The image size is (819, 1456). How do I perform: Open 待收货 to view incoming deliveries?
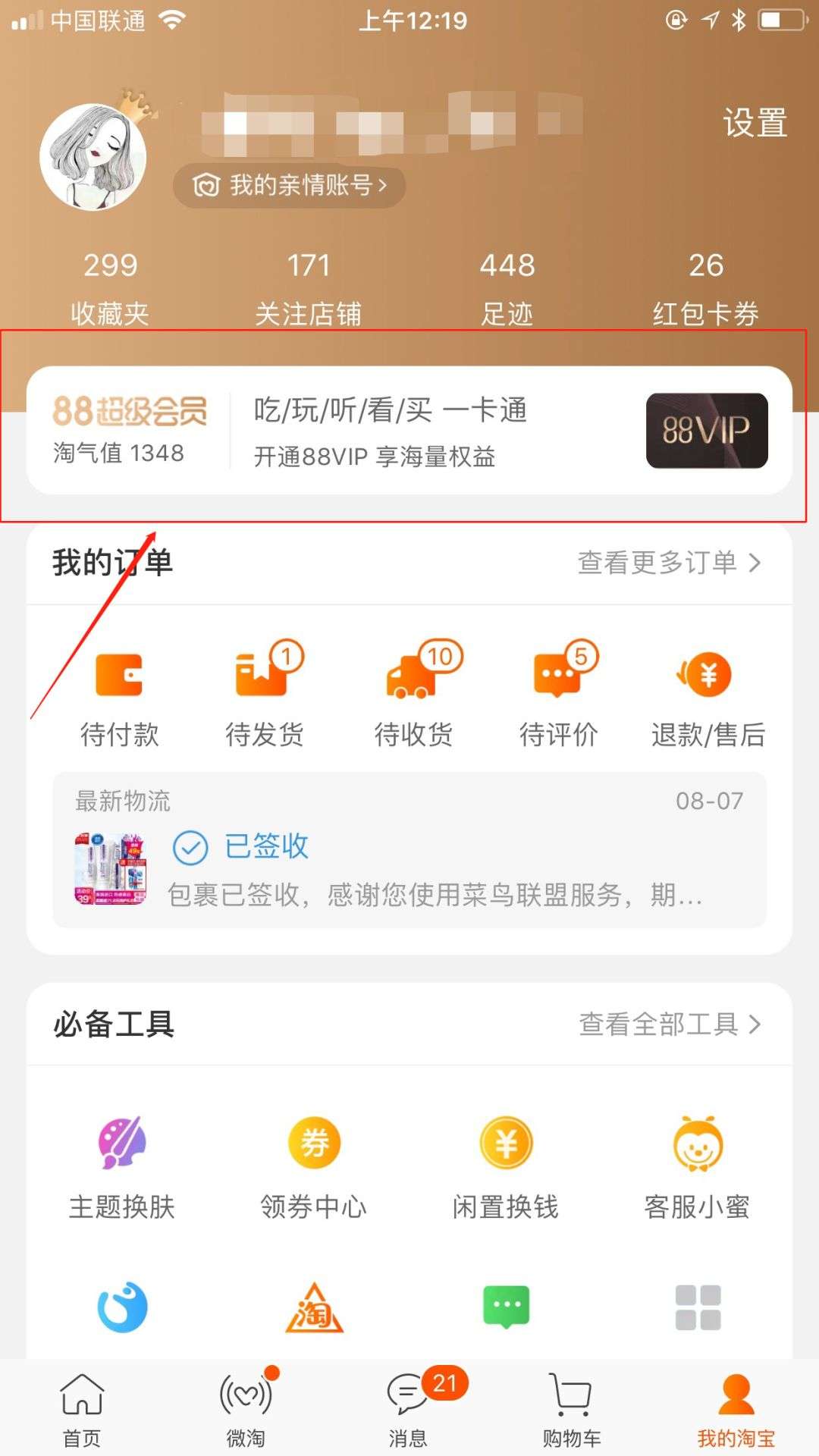(x=413, y=690)
